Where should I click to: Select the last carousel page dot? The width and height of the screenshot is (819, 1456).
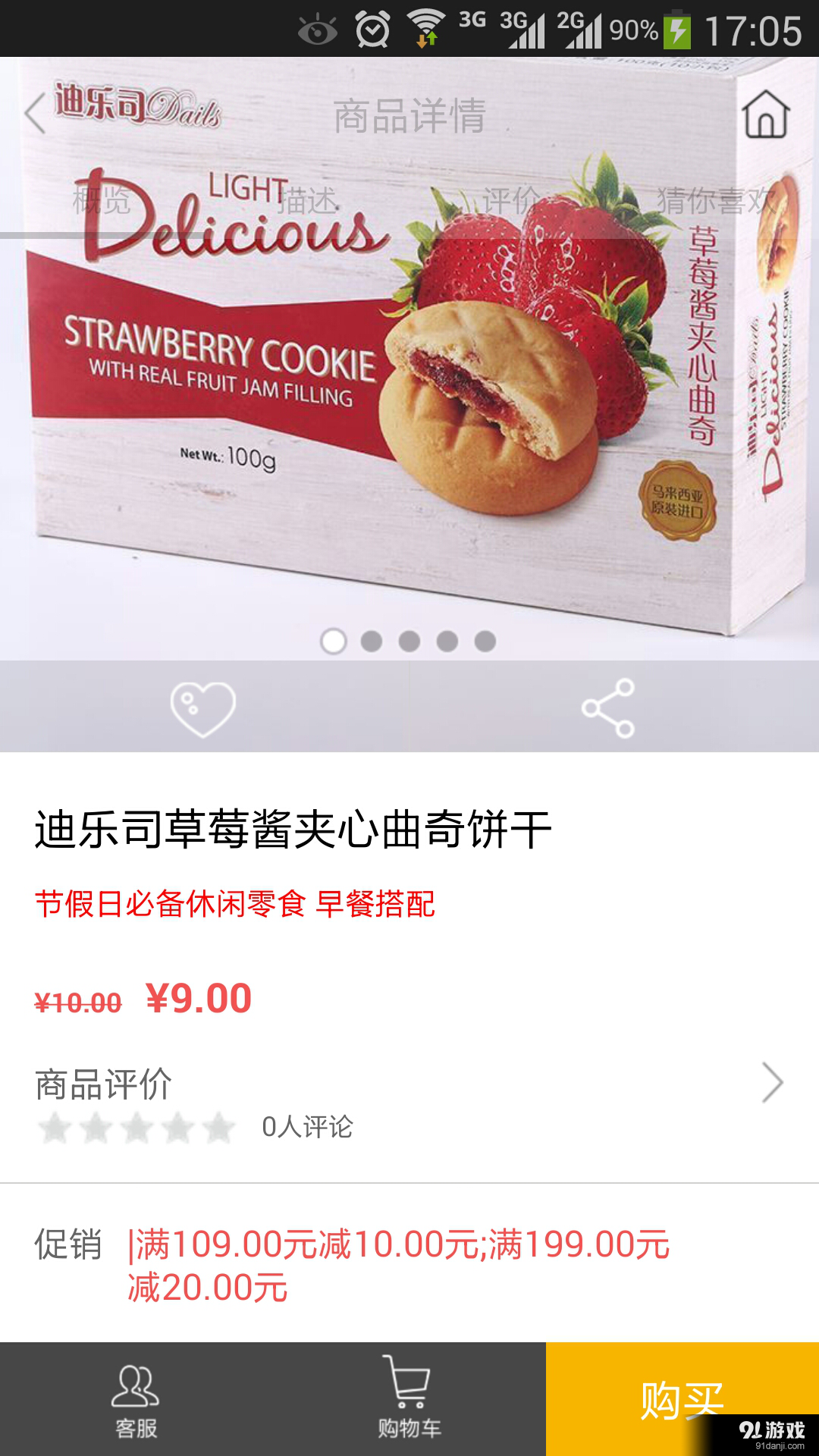coord(485,641)
